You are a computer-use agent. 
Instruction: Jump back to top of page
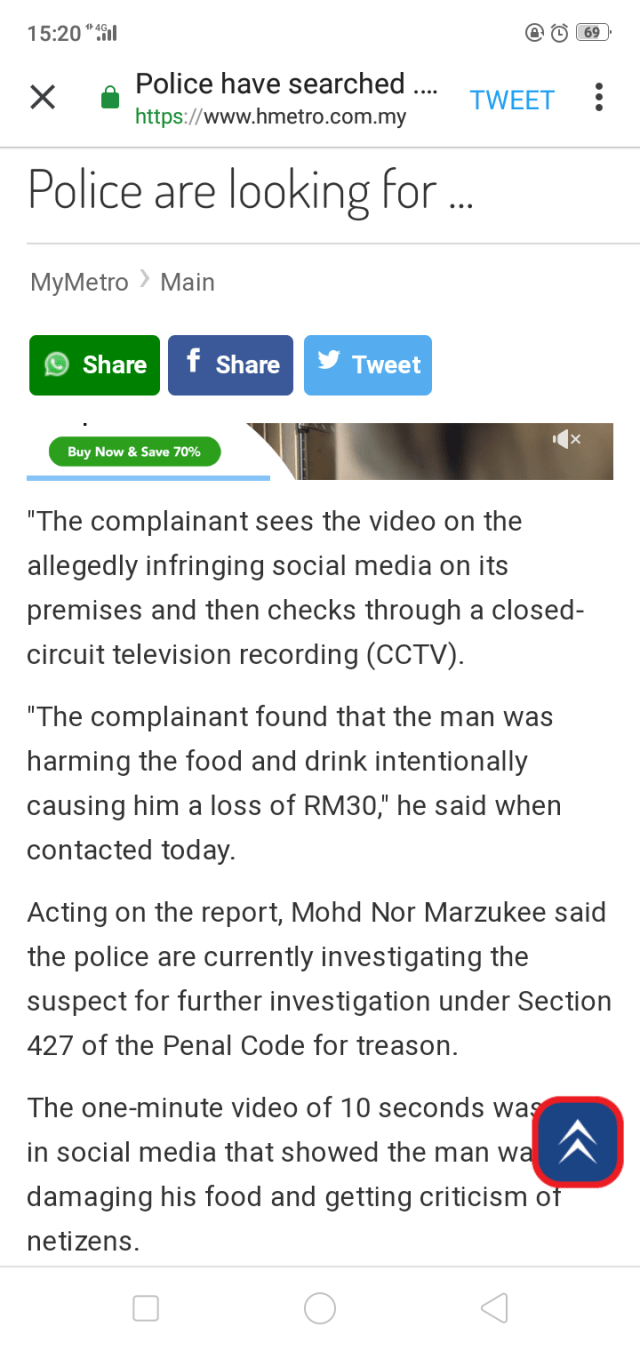pos(577,1142)
